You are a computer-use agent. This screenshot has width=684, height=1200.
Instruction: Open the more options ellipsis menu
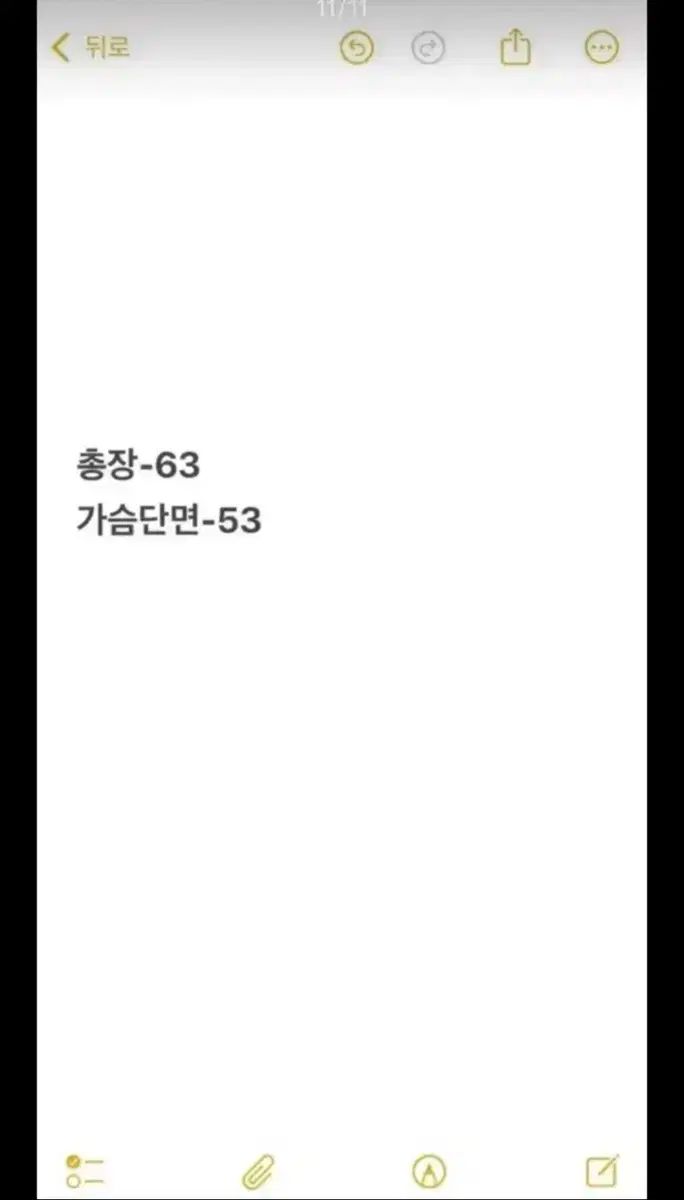point(601,47)
